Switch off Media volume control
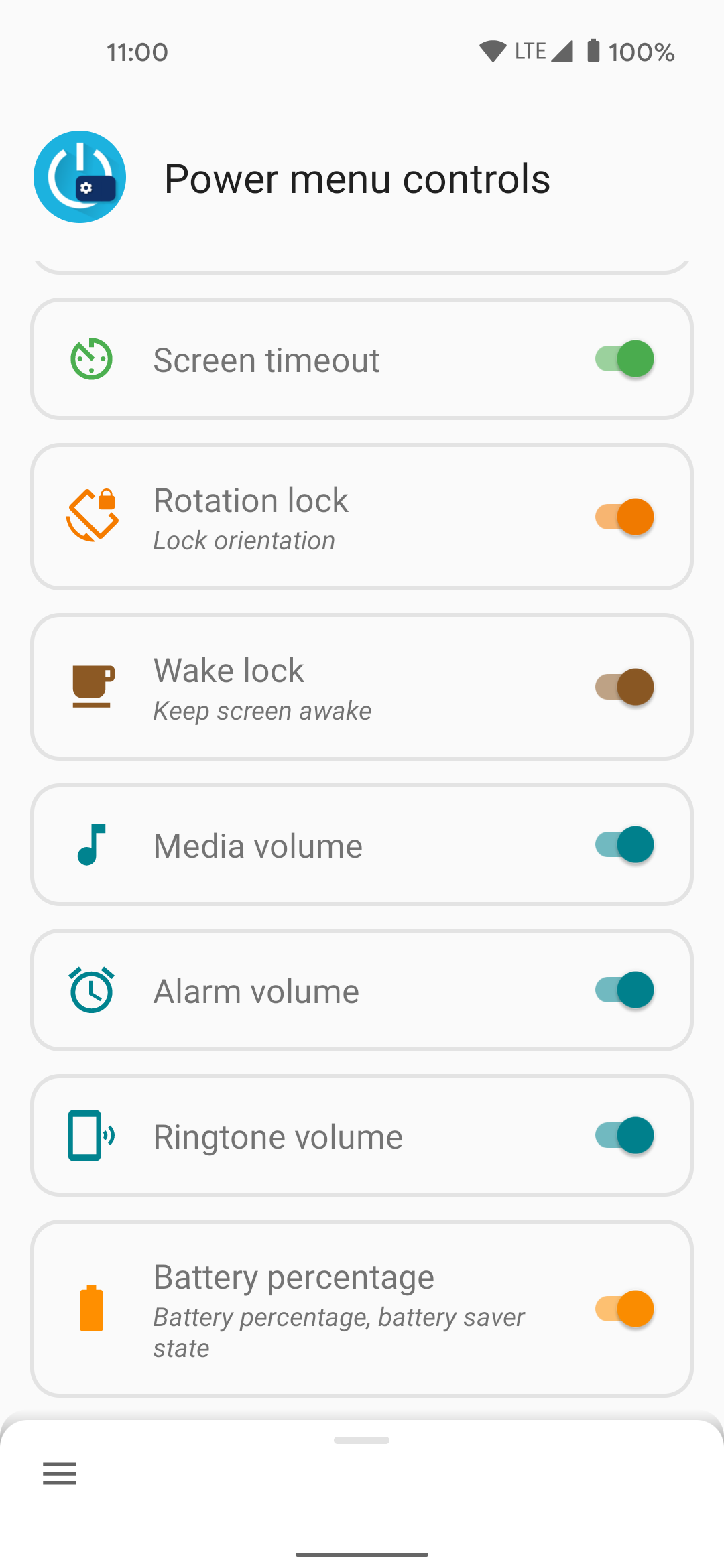Screen dimensions: 724x1568 coord(625,844)
